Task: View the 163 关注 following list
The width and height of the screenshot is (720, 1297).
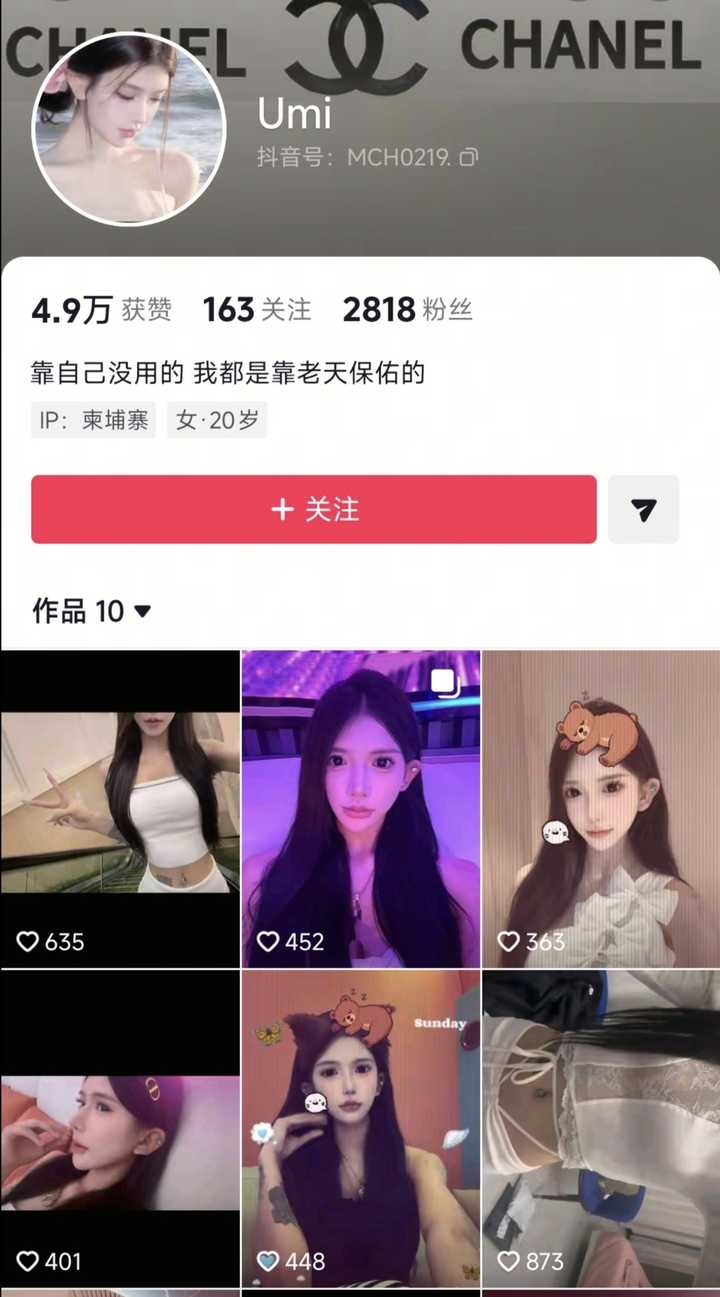Action: [257, 310]
